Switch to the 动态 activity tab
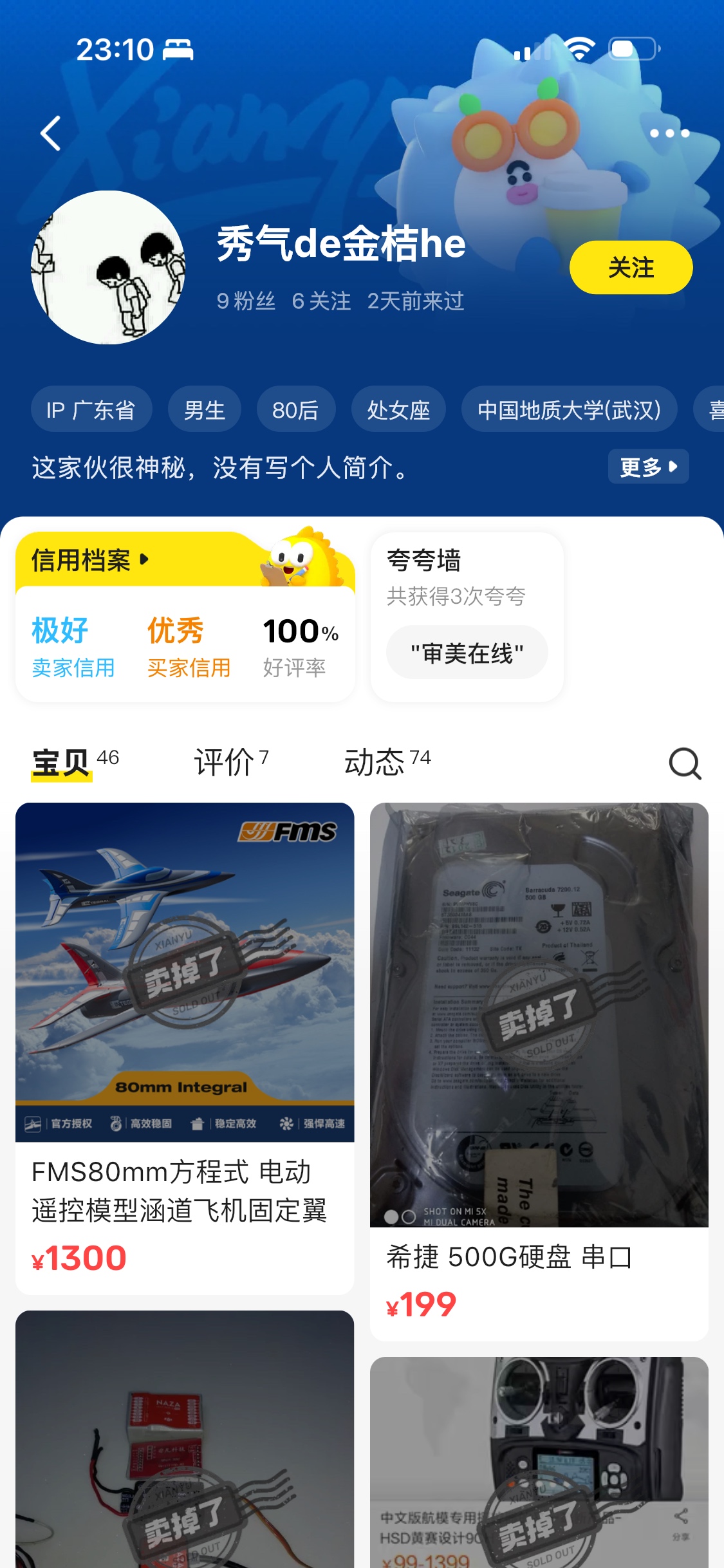724x1568 pixels. point(387,763)
